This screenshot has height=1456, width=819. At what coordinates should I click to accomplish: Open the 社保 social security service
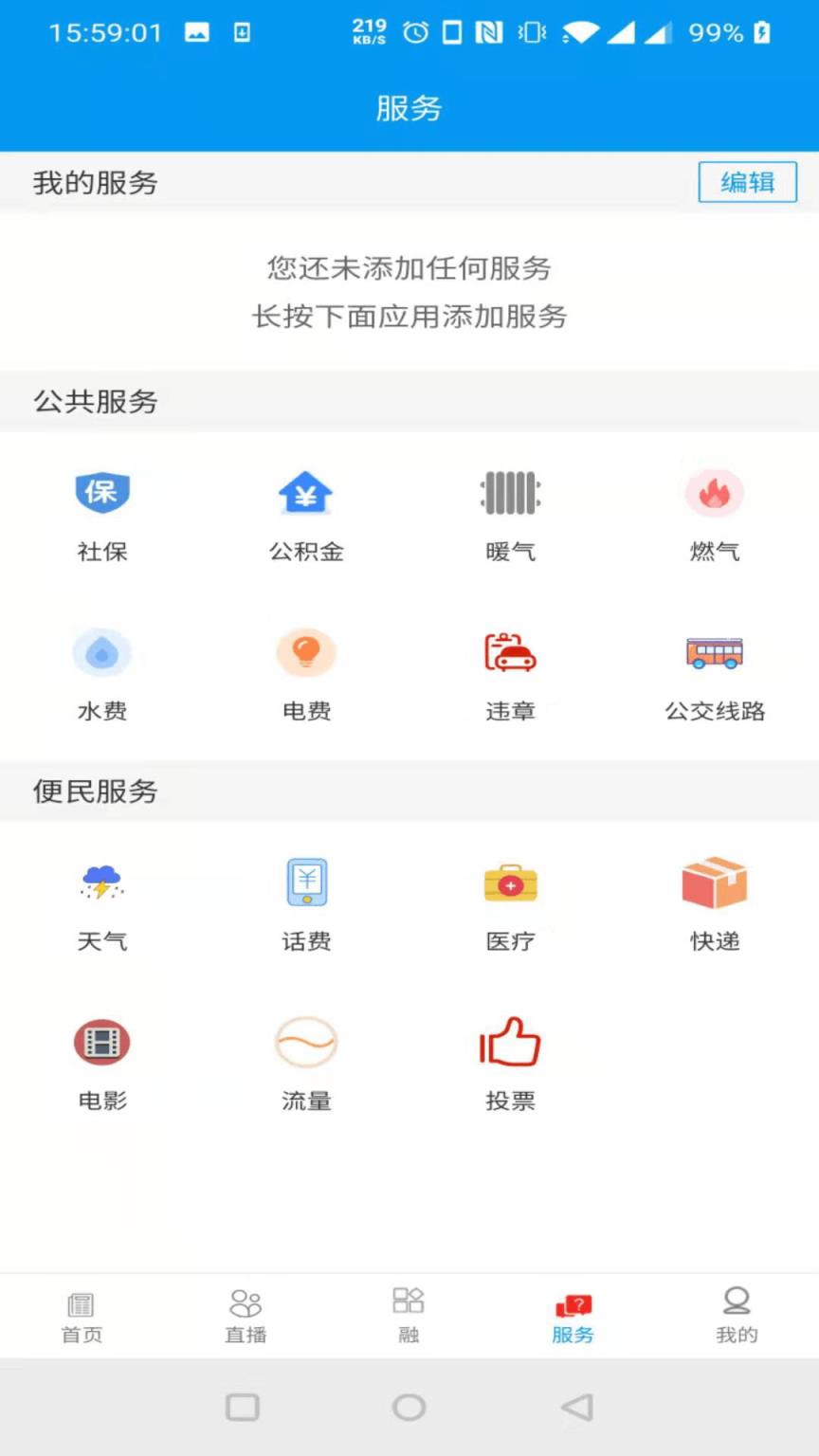[101, 512]
